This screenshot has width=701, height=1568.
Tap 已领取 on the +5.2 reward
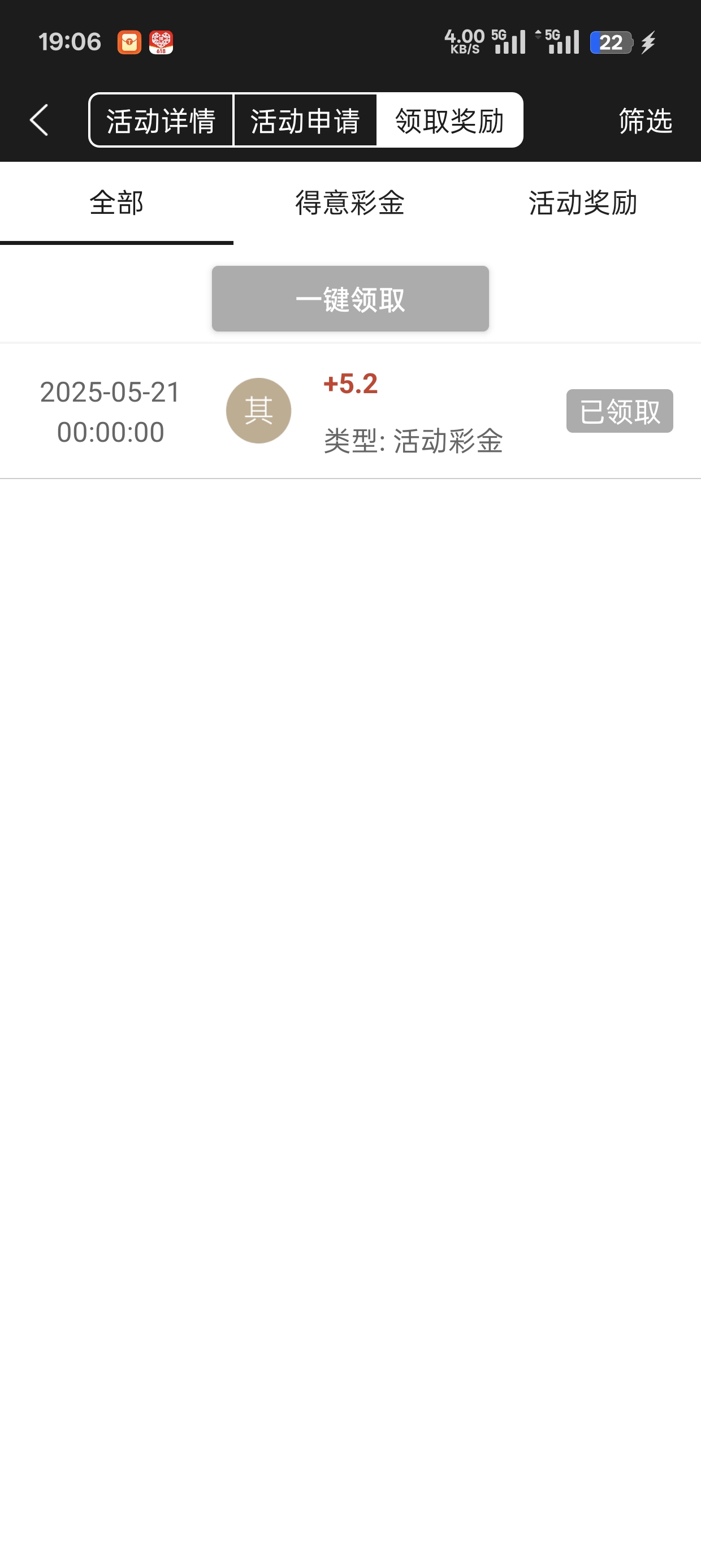[620, 411]
